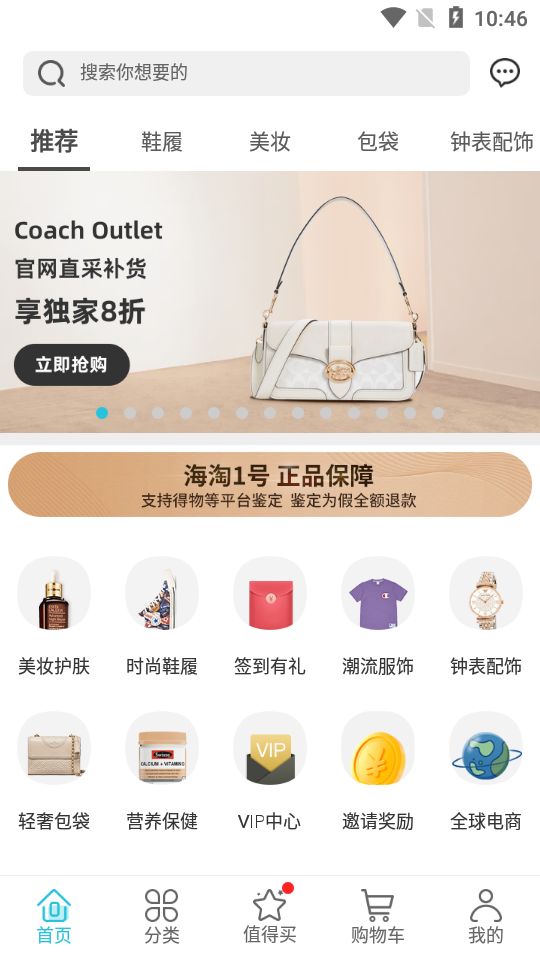Open the 营养保健 category
The height and width of the screenshot is (960, 540).
pos(162,771)
